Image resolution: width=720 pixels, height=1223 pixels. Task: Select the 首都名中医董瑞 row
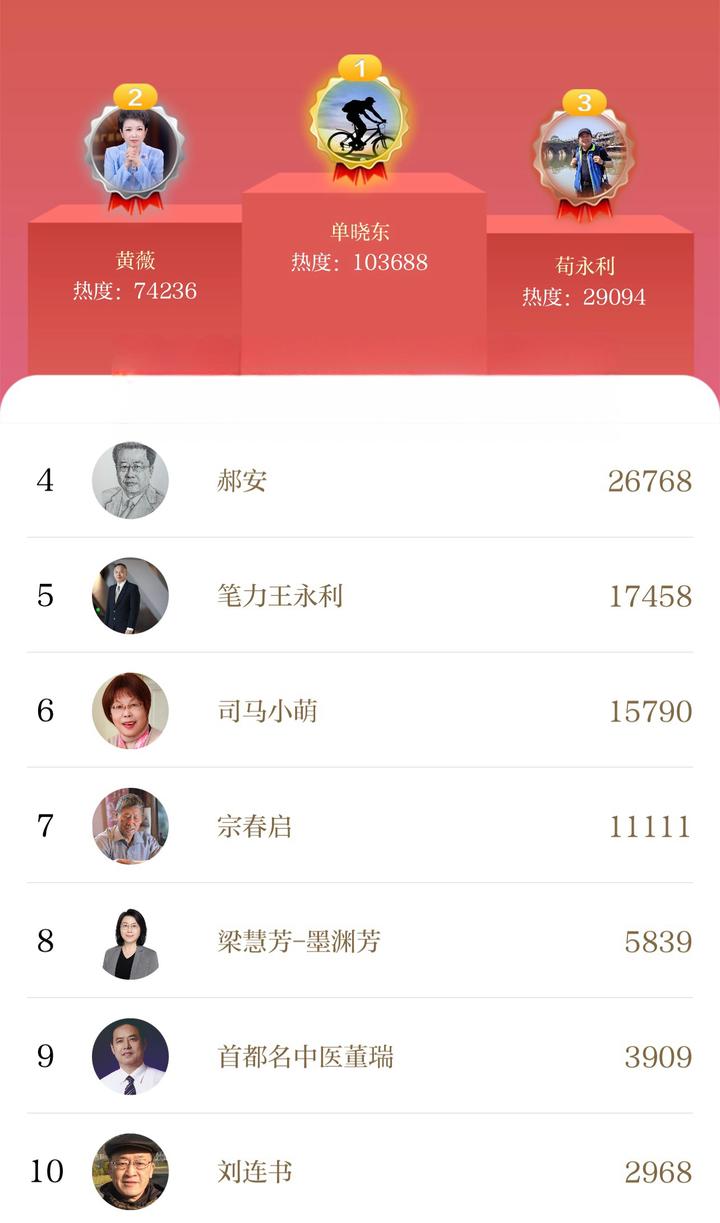point(305,1056)
